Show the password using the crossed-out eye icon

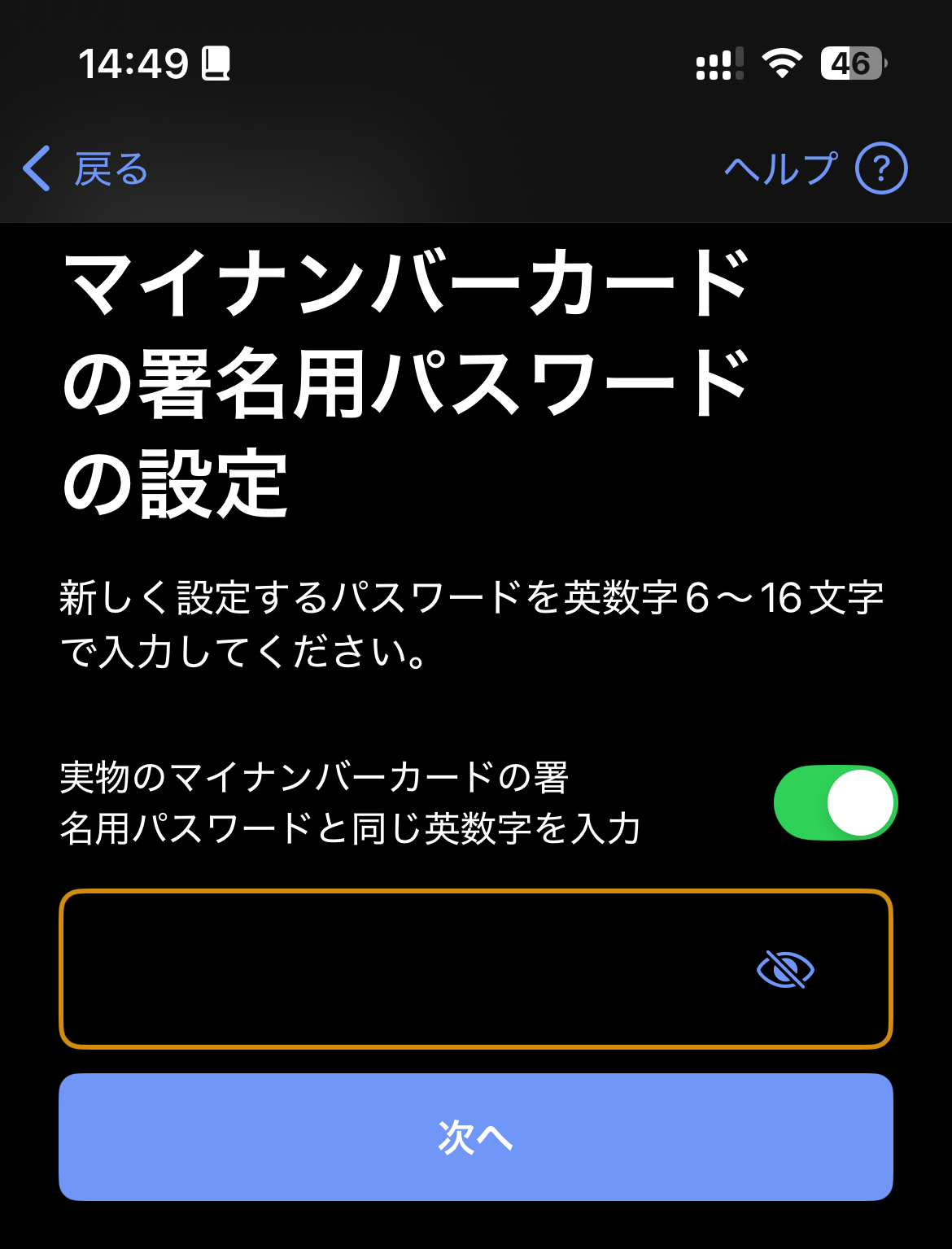pyautogui.click(x=786, y=969)
